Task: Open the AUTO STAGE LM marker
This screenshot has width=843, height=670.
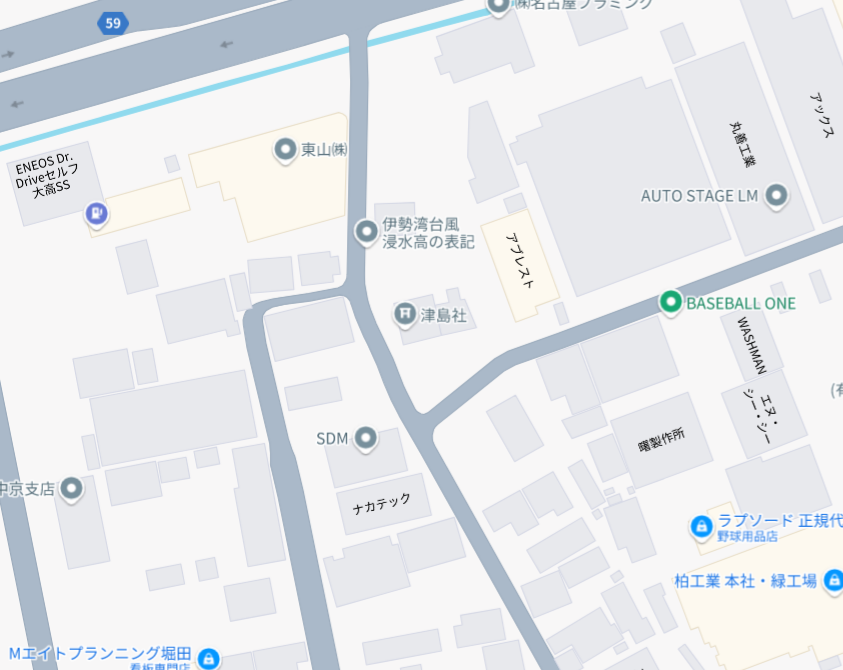Action: tap(777, 195)
